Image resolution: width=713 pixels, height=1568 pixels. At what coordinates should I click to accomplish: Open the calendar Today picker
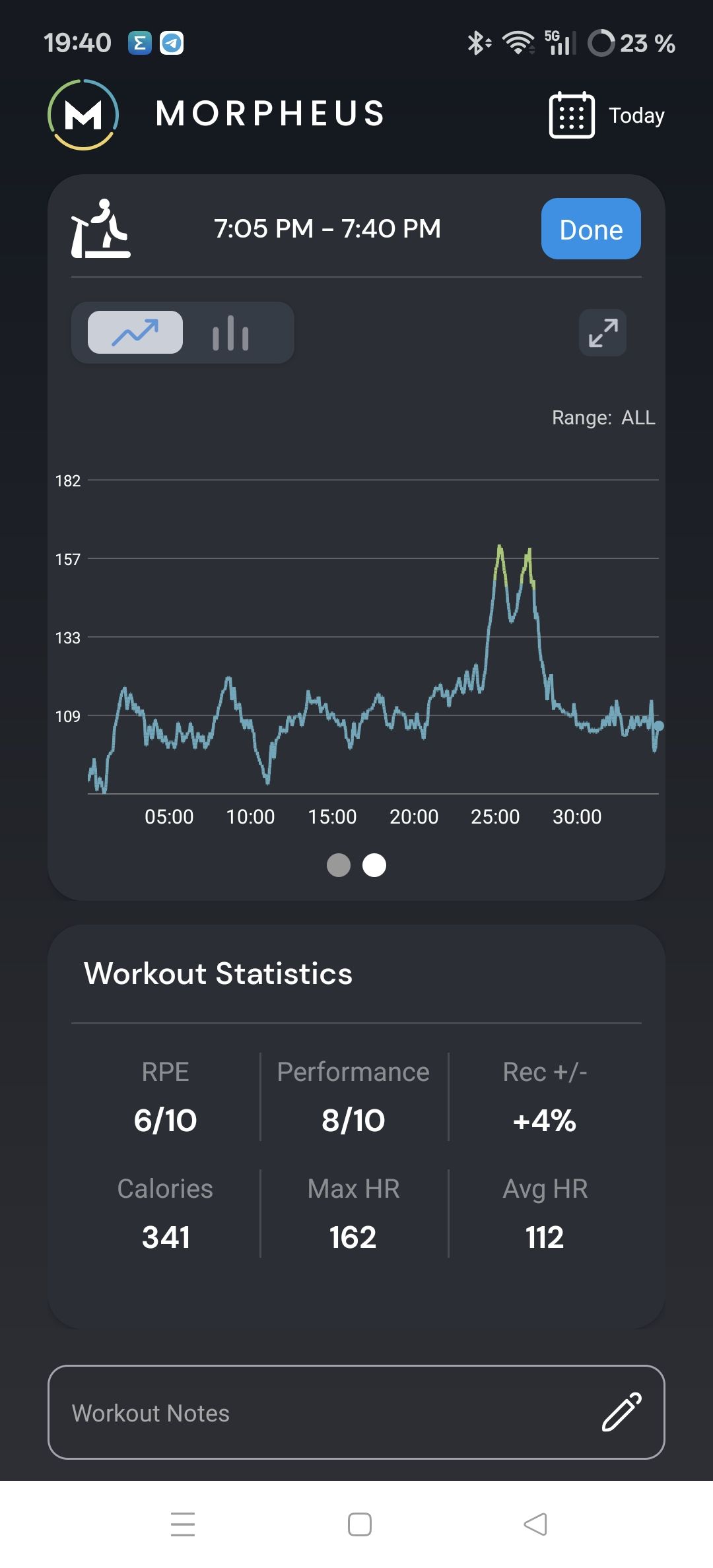click(606, 115)
